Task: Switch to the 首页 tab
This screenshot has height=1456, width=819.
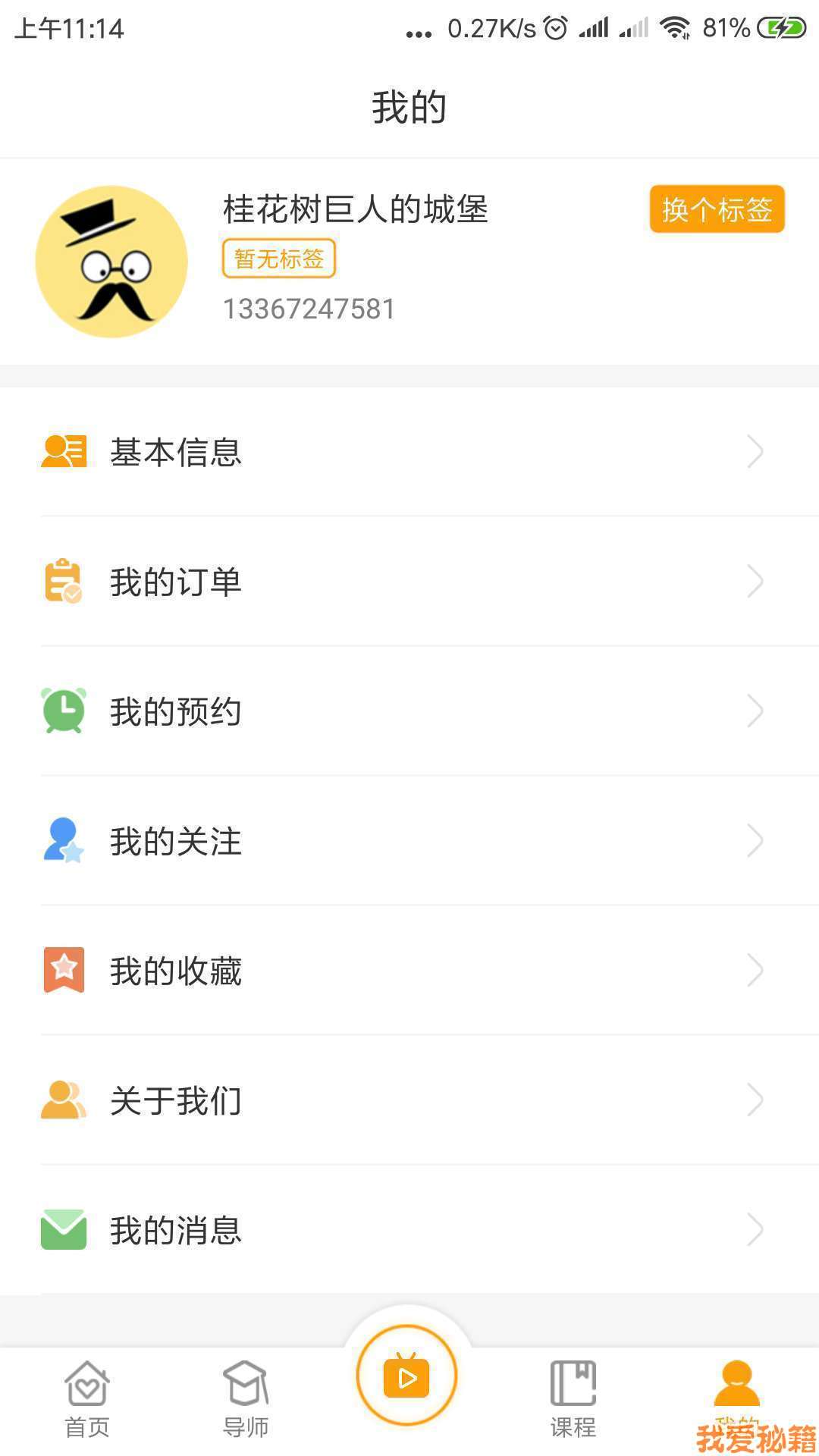Action: point(87,1398)
